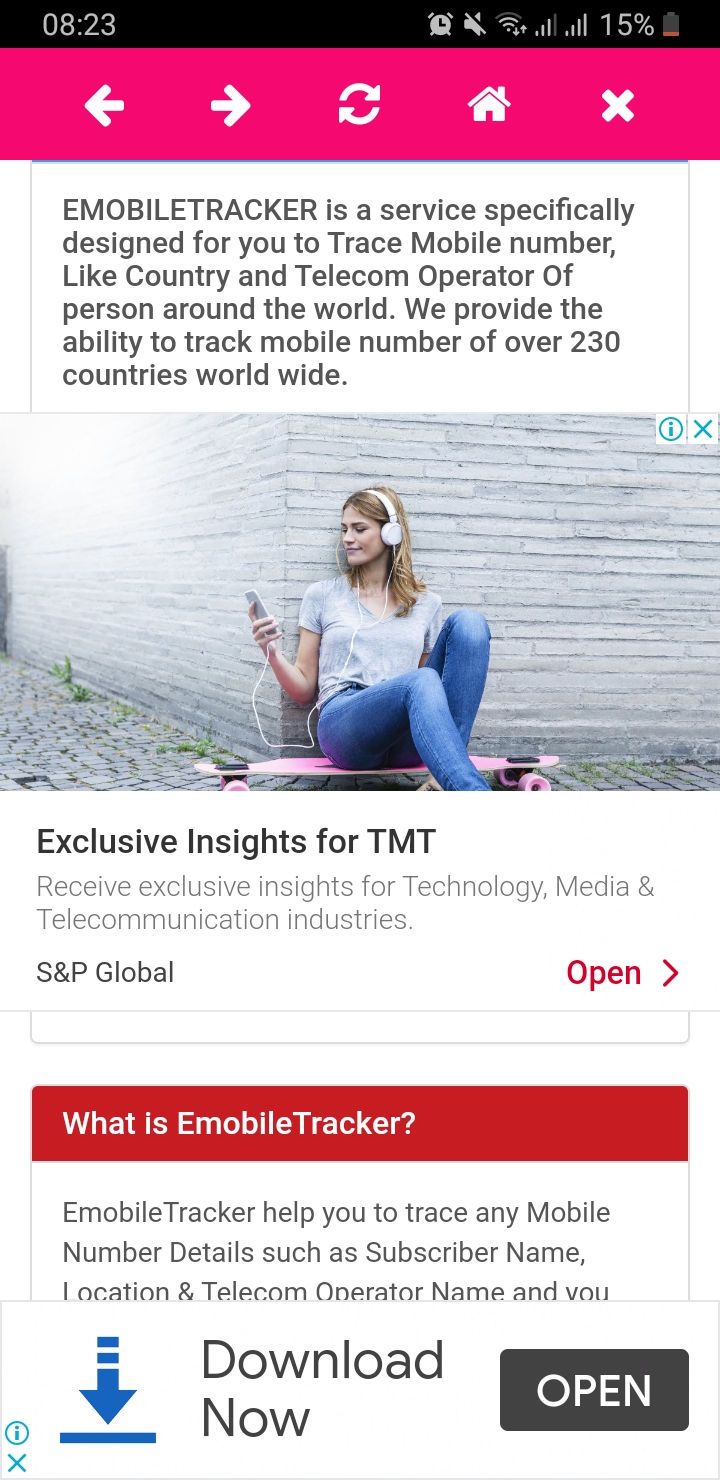
Task: Close the browser with the X icon
Action: point(617,105)
